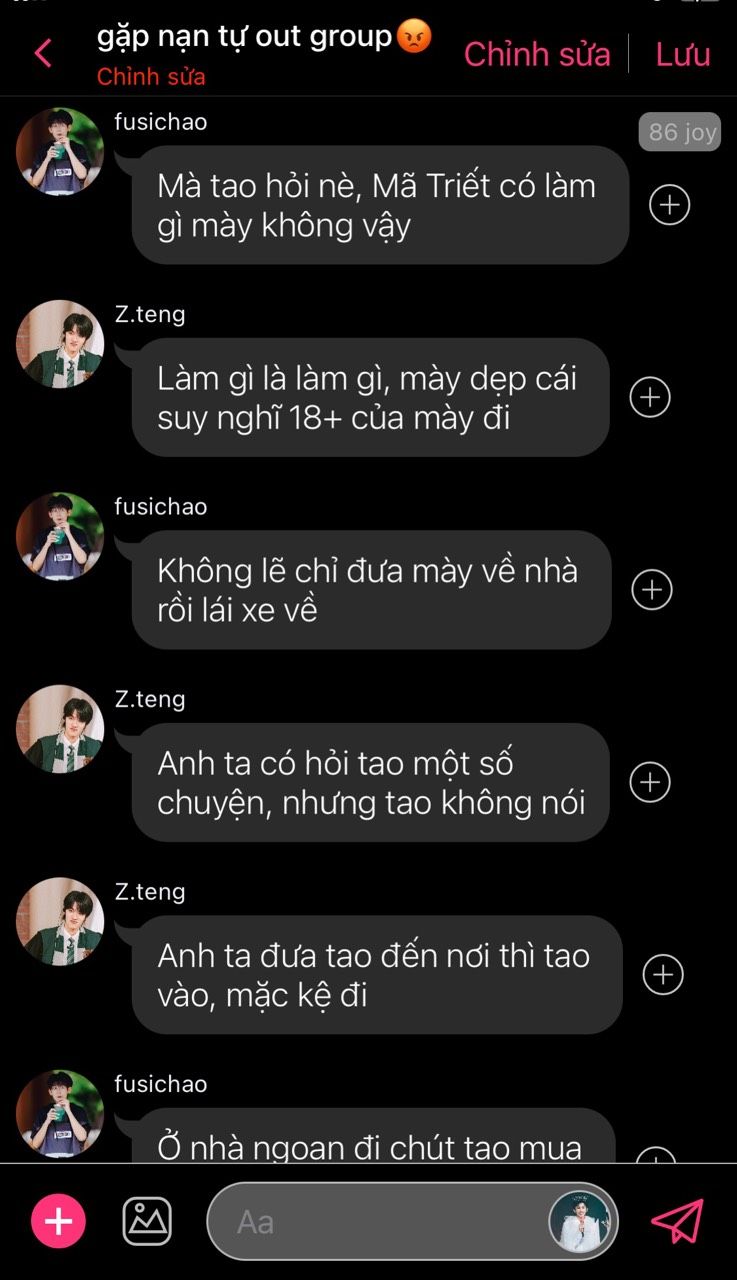Tap the pink Chỉnh sửa button in header
737x1280 pixels.
click(537, 54)
